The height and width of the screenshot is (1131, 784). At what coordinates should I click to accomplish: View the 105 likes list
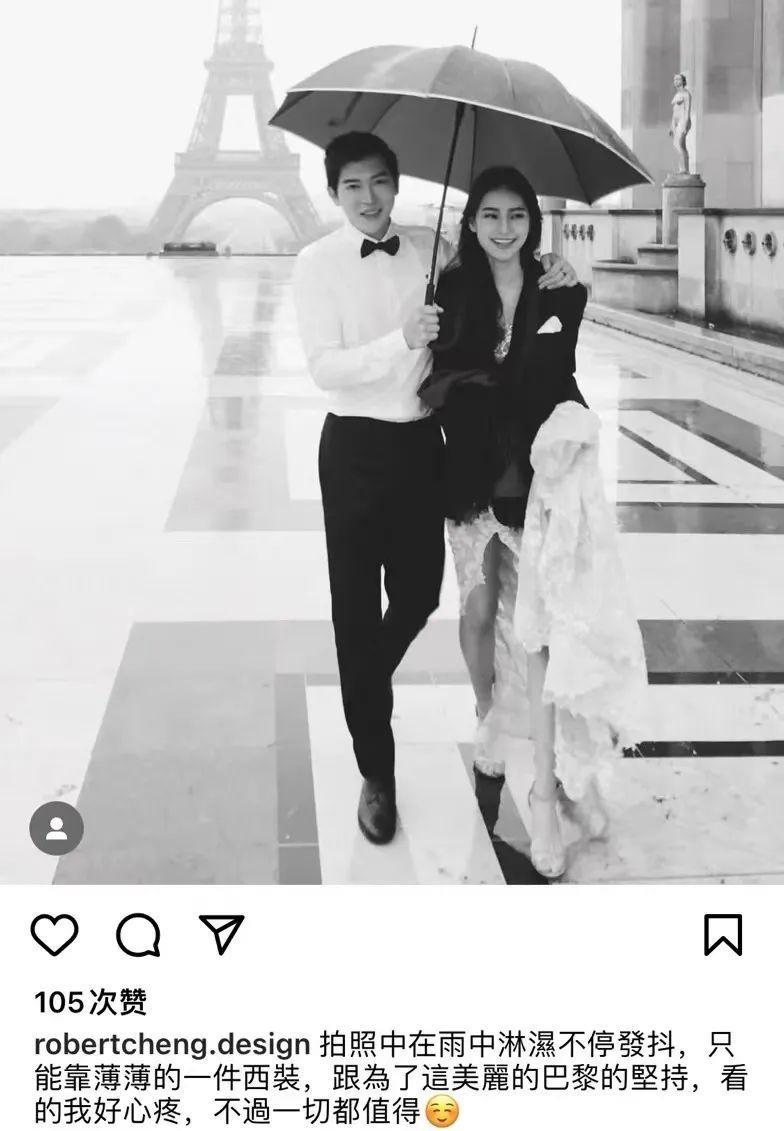pos(90,1001)
